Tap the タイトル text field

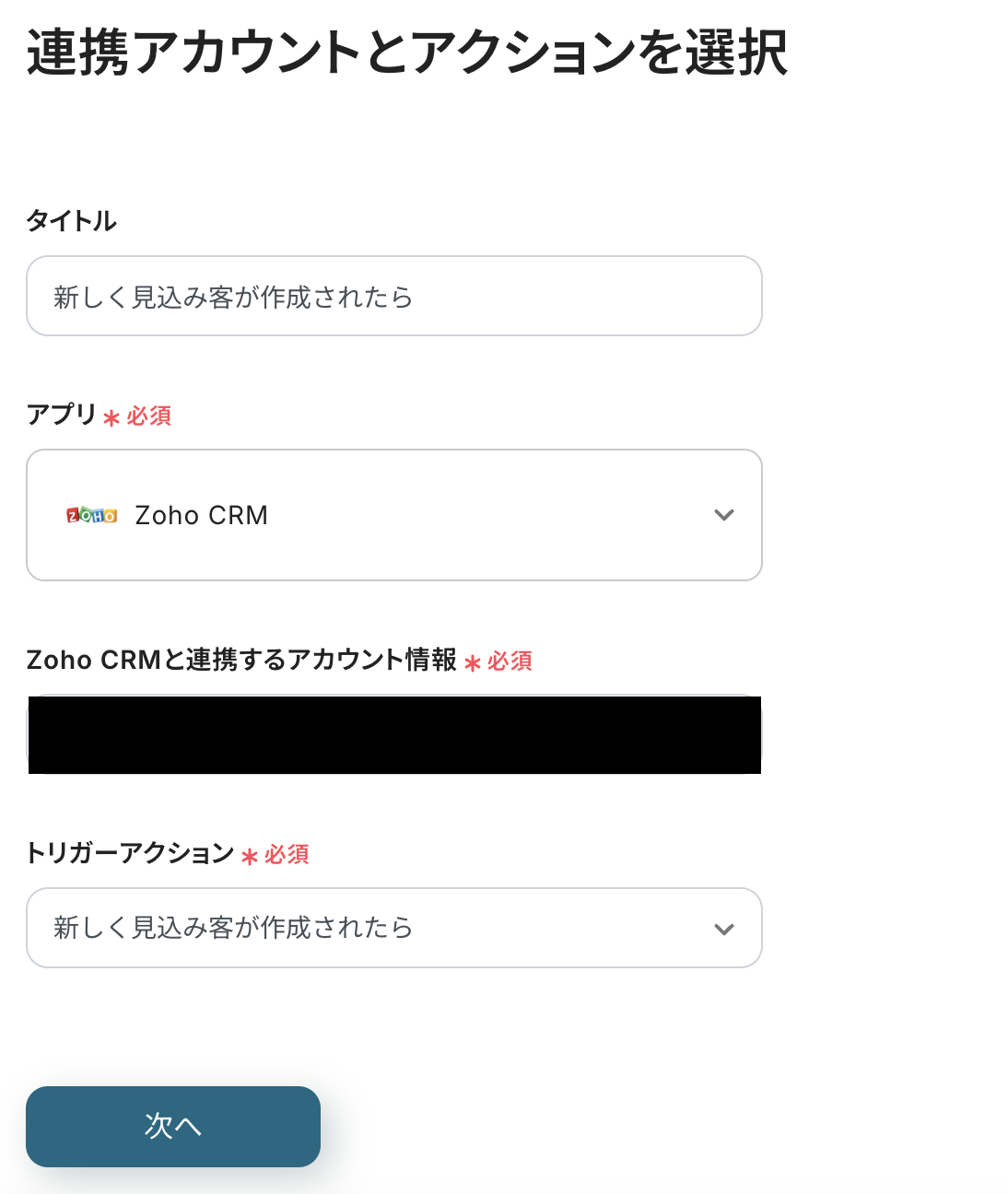(x=393, y=296)
